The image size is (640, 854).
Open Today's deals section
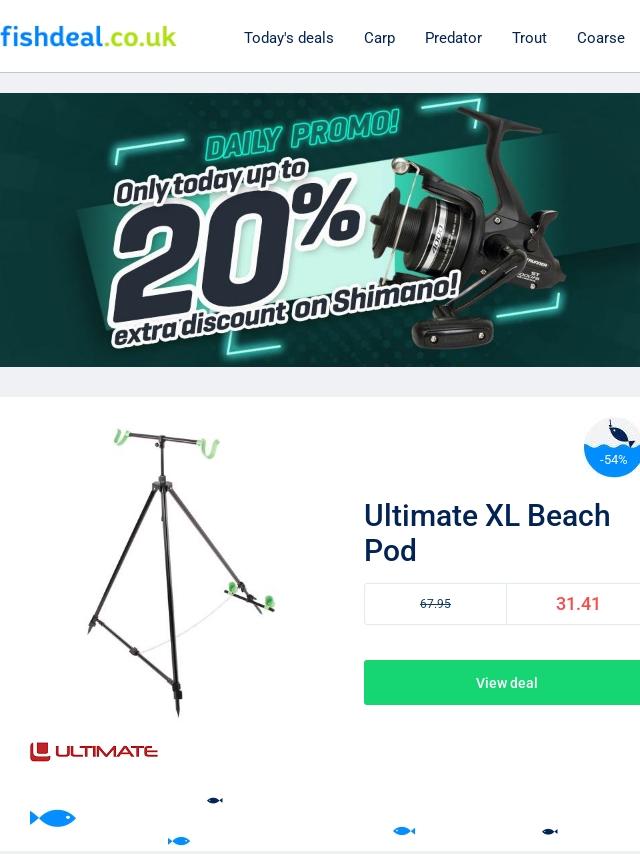coord(289,38)
